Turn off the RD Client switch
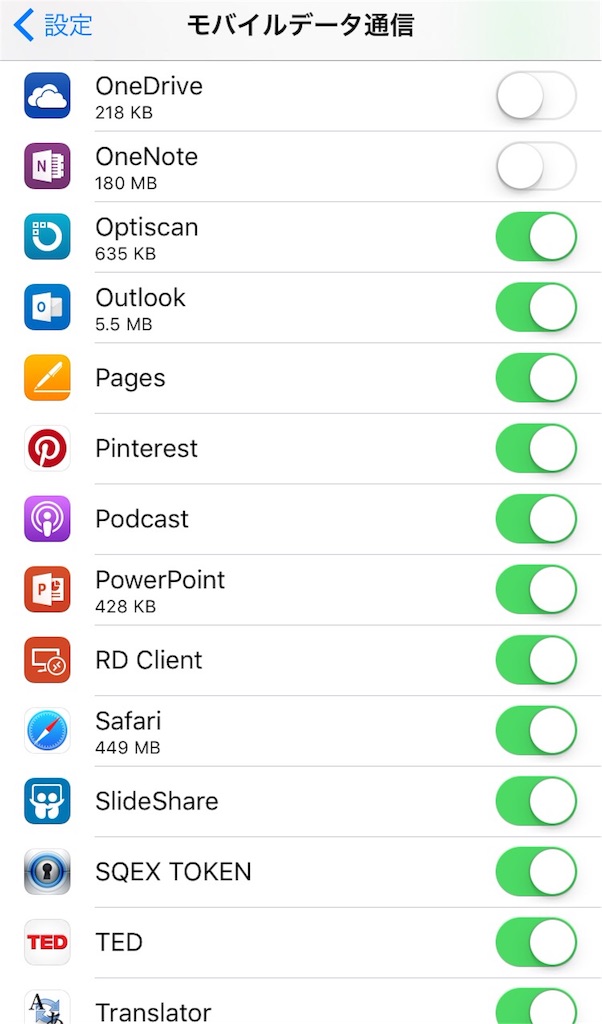602x1024 pixels. click(536, 660)
